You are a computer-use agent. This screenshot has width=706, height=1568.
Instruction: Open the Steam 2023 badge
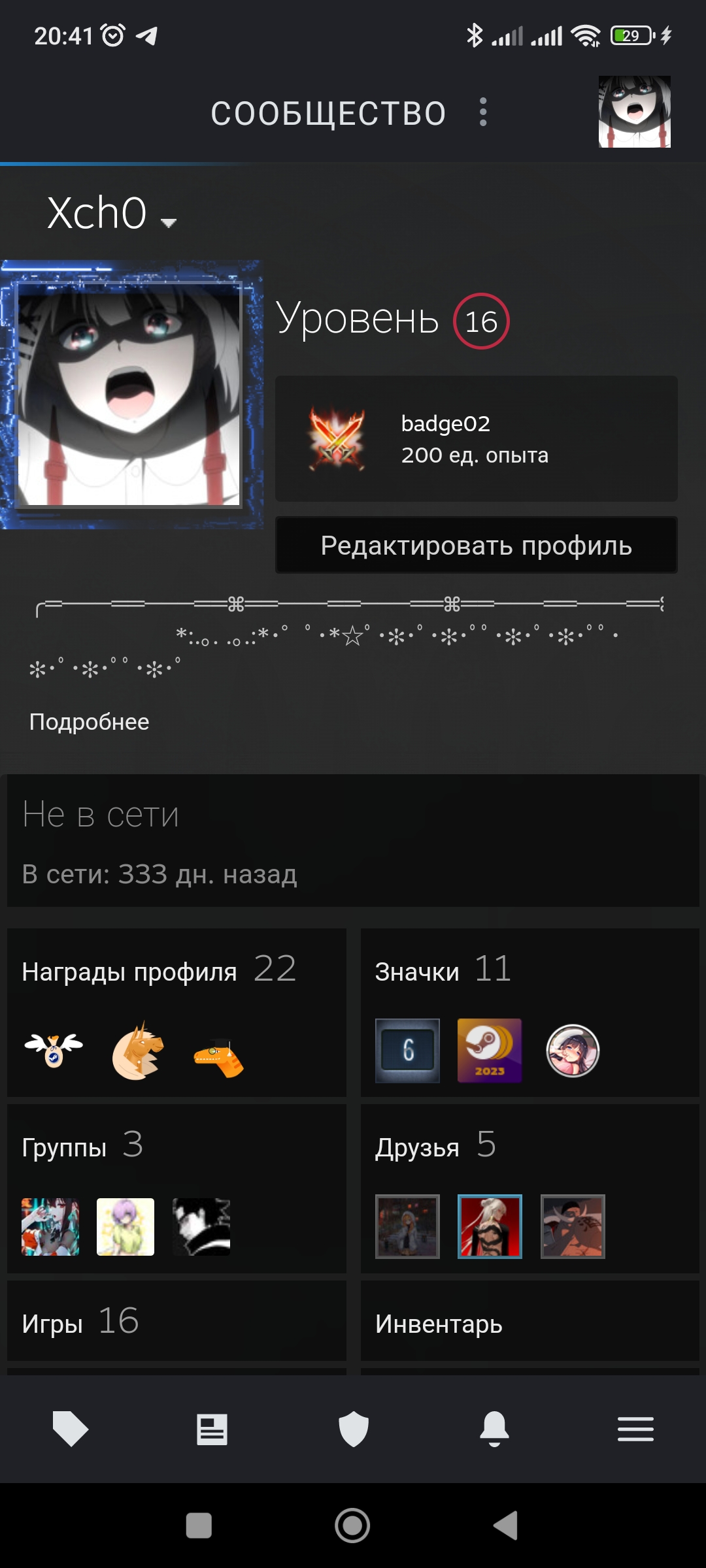(x=490, y=1051)
